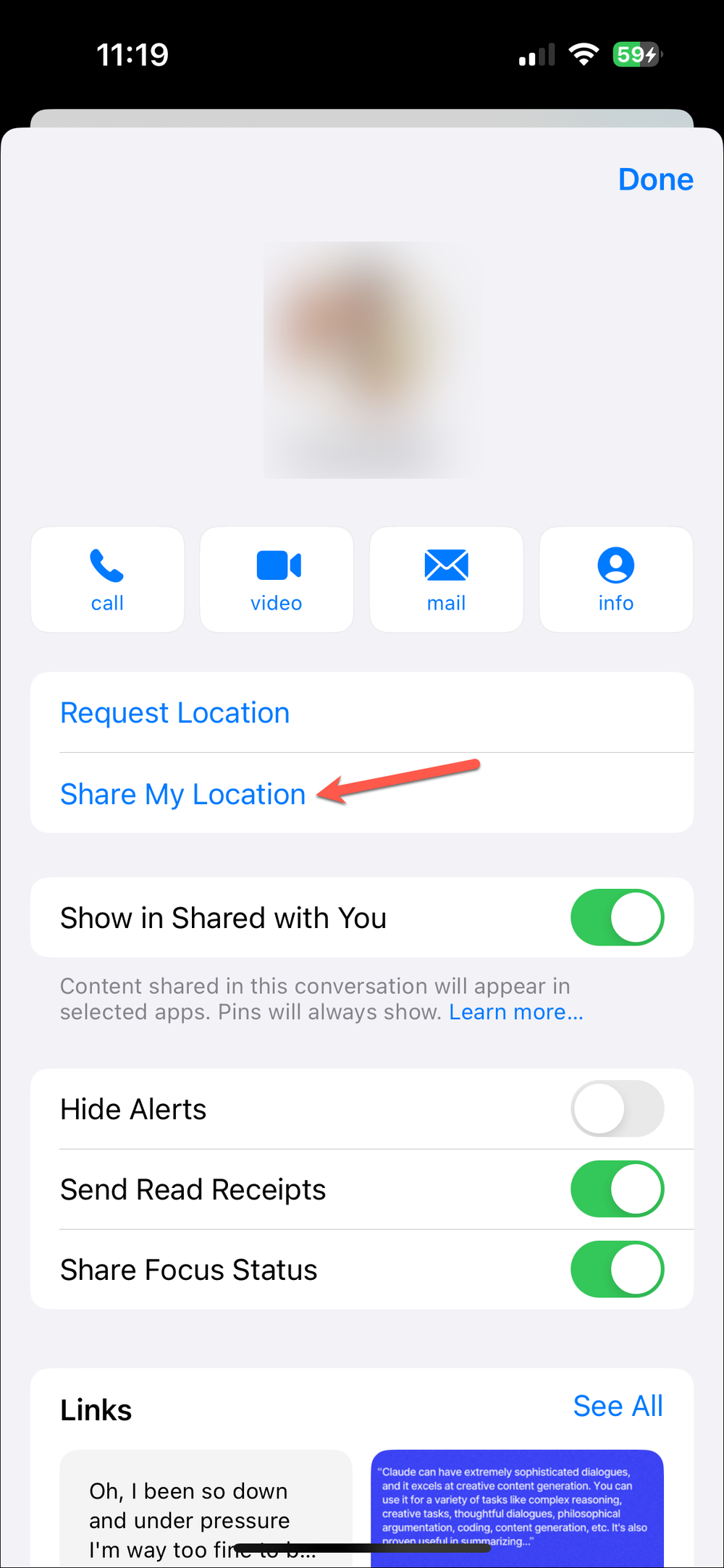Disable Send Read Receipts
The width and height of the screenshot is (724, 1568).
click(617, 1189)
